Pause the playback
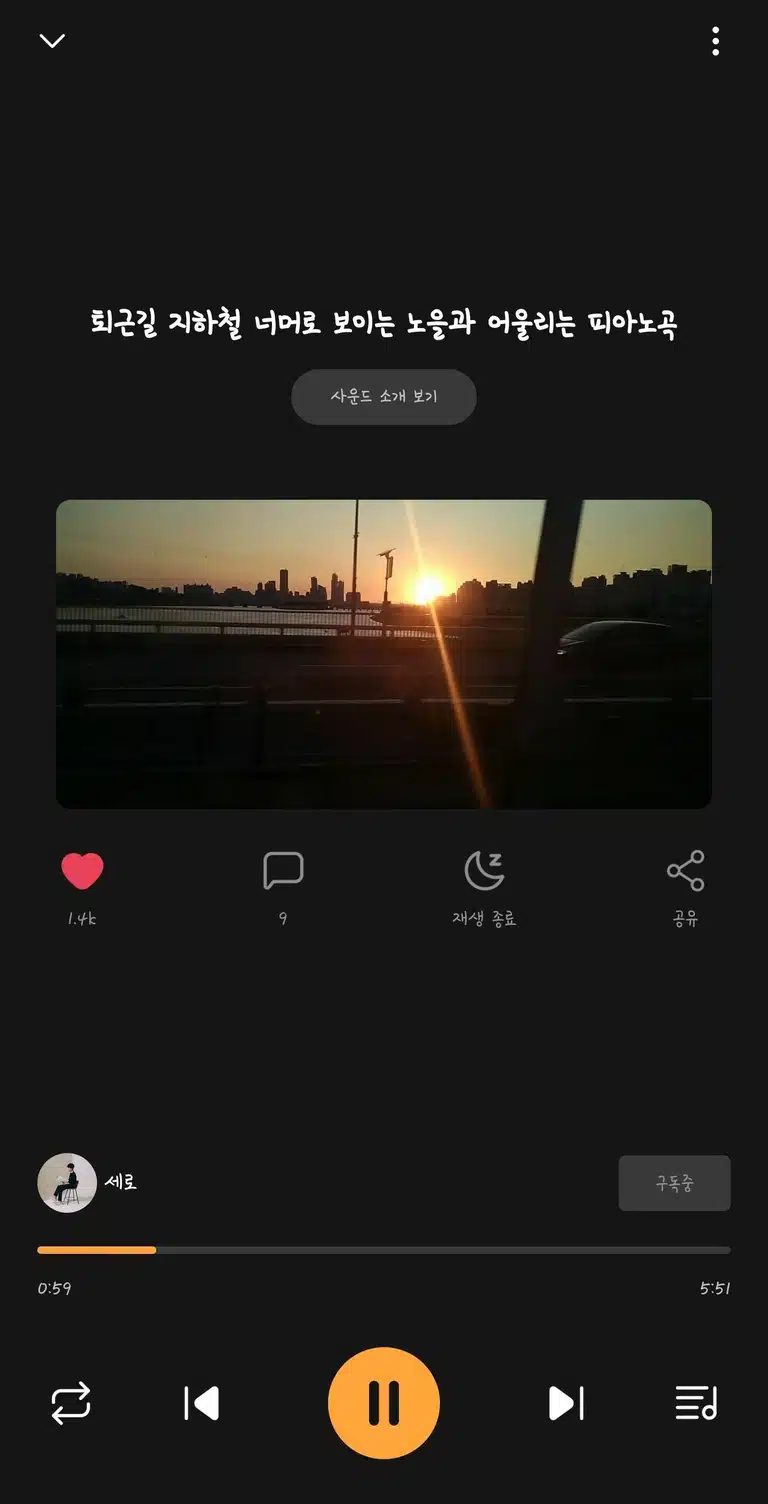 (384, 1403)
